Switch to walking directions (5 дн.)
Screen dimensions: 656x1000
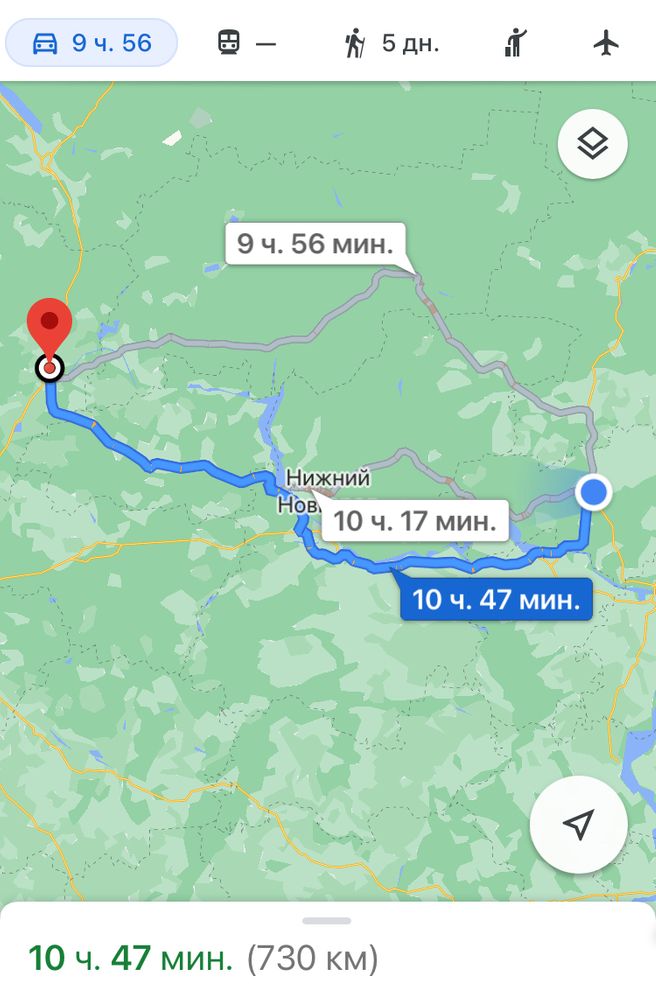(391, 43)
